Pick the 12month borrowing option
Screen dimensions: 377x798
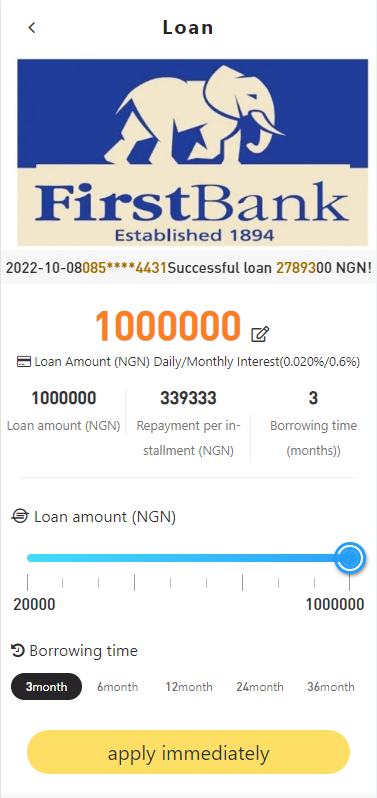[189, 687]
